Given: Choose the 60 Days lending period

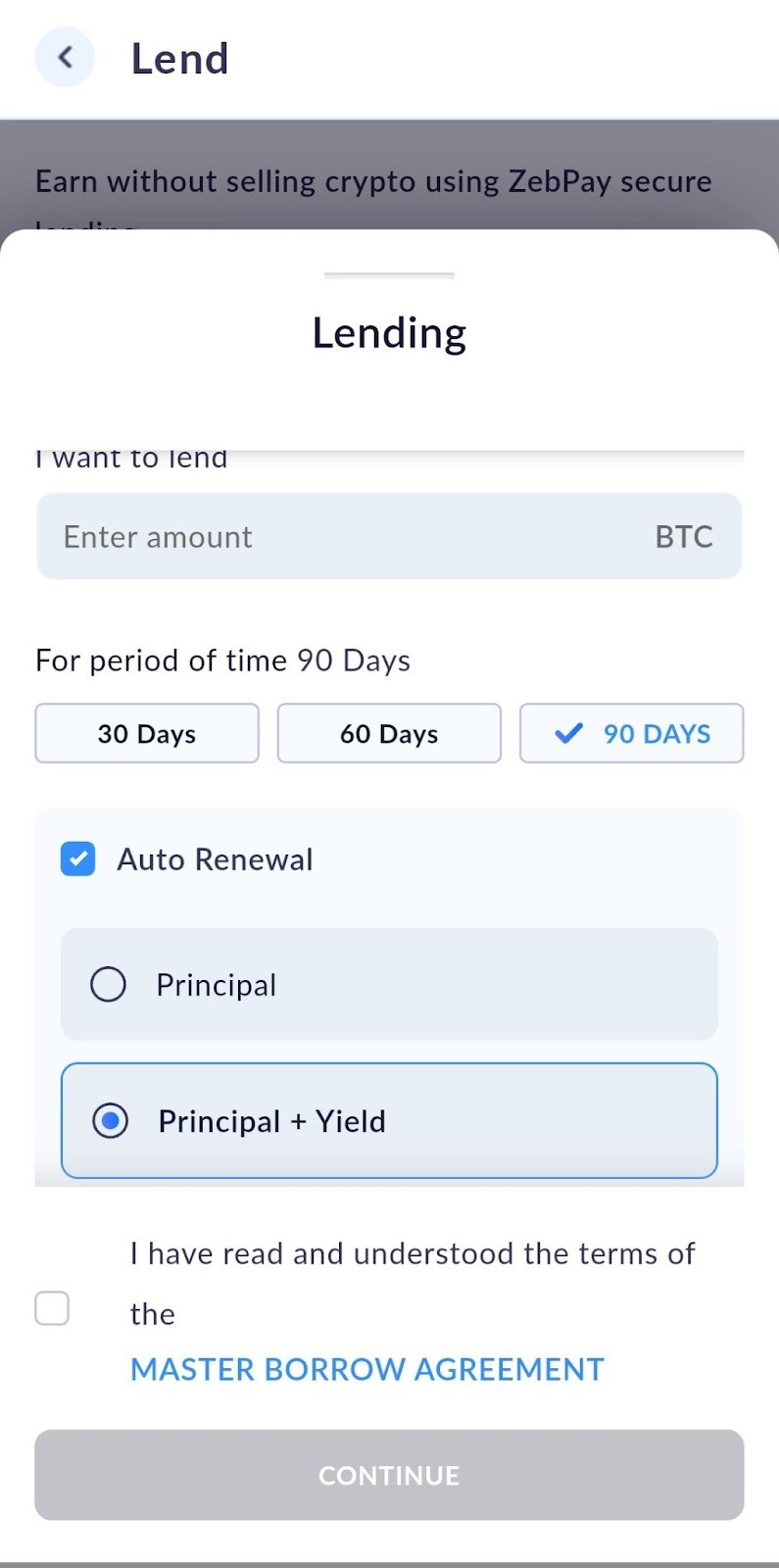Looking at the screenshot, I should pyautogui.click(x=389, y=733).
